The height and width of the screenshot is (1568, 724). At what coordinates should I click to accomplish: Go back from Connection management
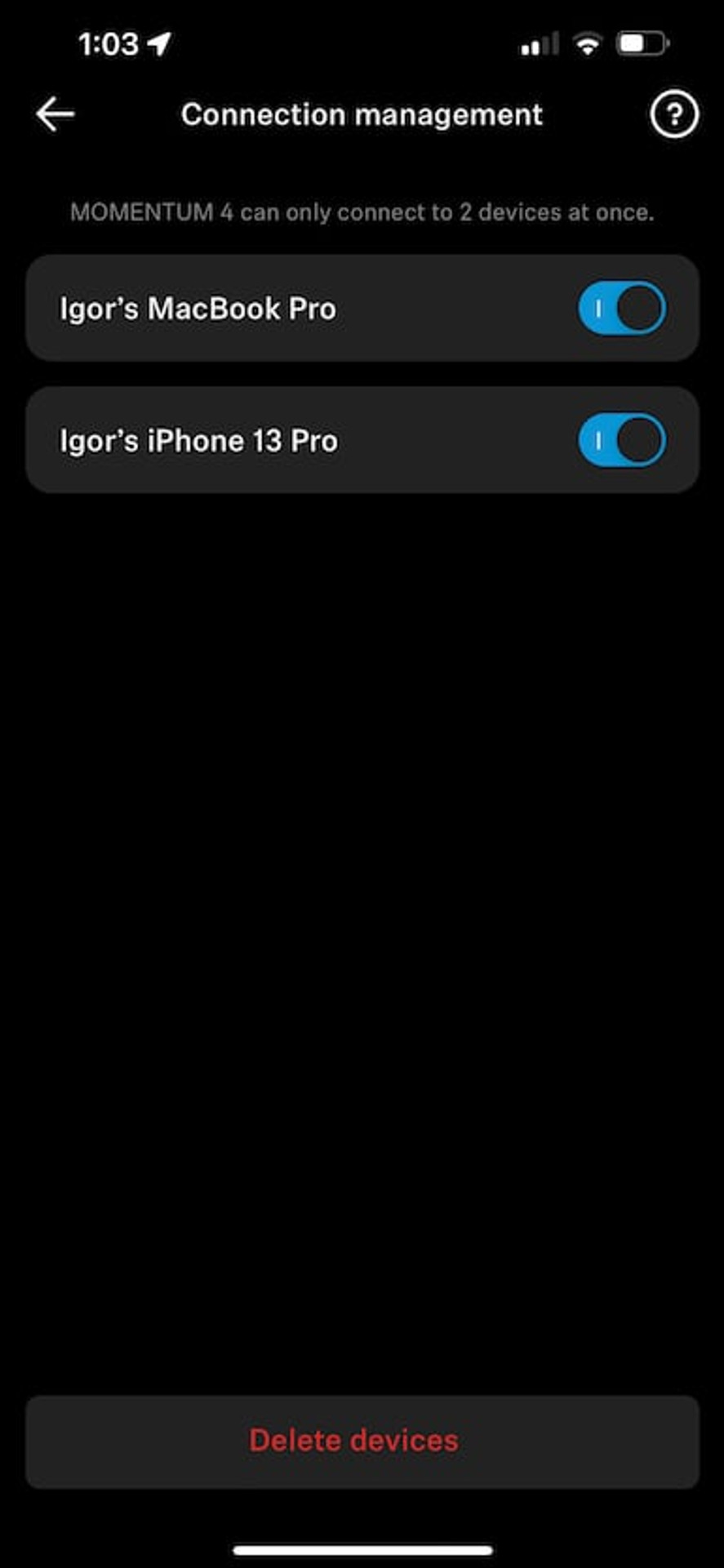[56, 114]
